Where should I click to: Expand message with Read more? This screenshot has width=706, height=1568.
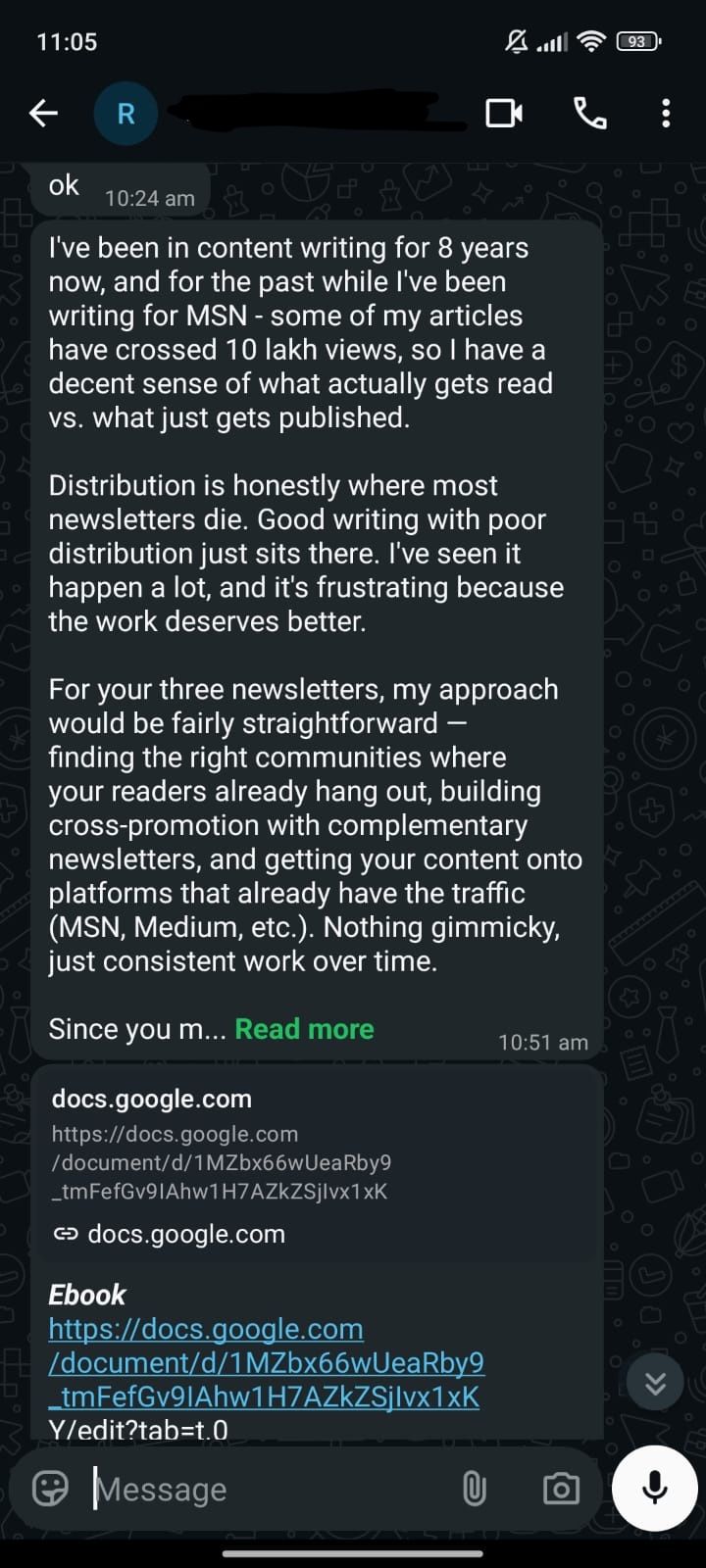pos(304,1029)
